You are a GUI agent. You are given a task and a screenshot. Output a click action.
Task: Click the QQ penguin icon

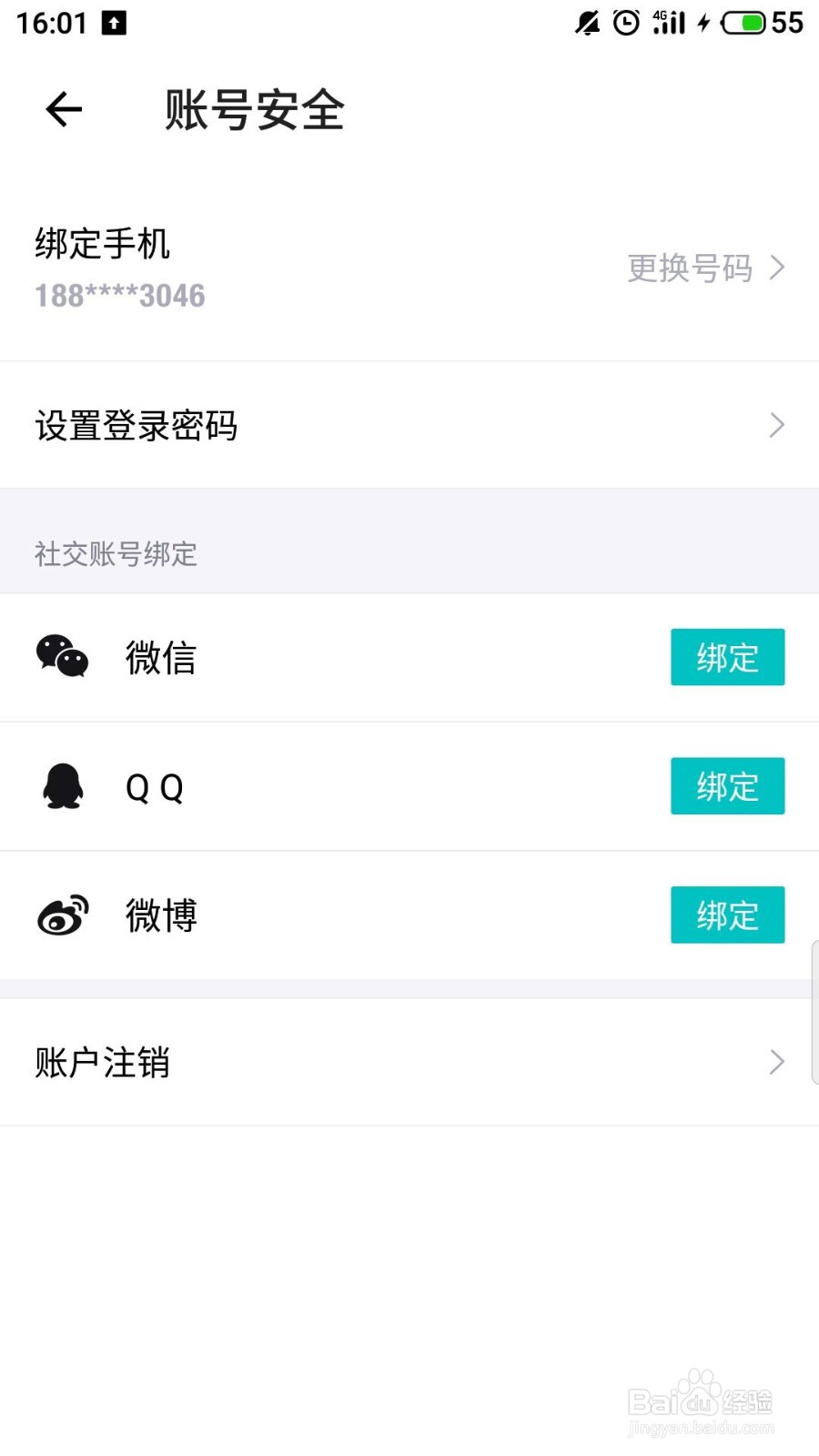point(60,786)
